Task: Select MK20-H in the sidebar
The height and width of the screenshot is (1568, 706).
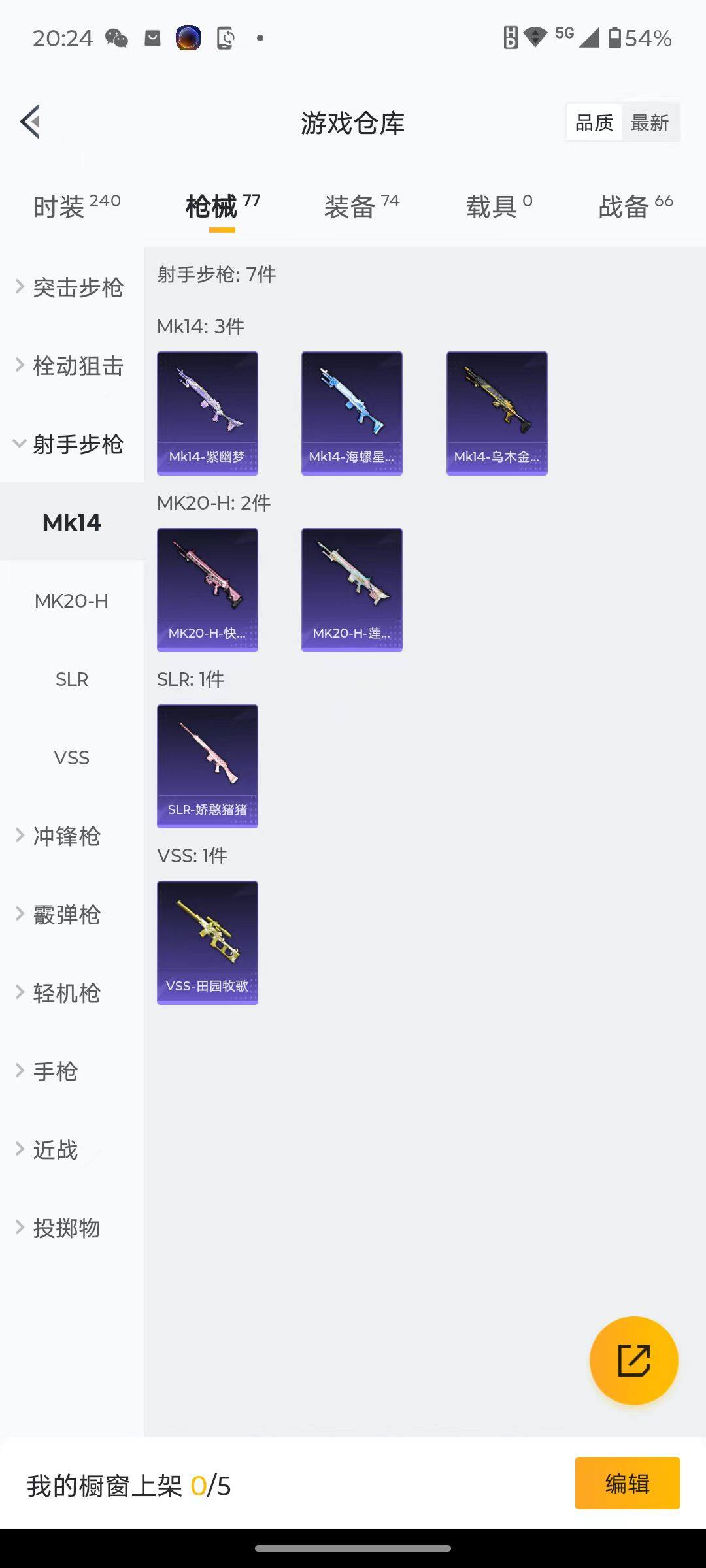Action: (72, 601)
